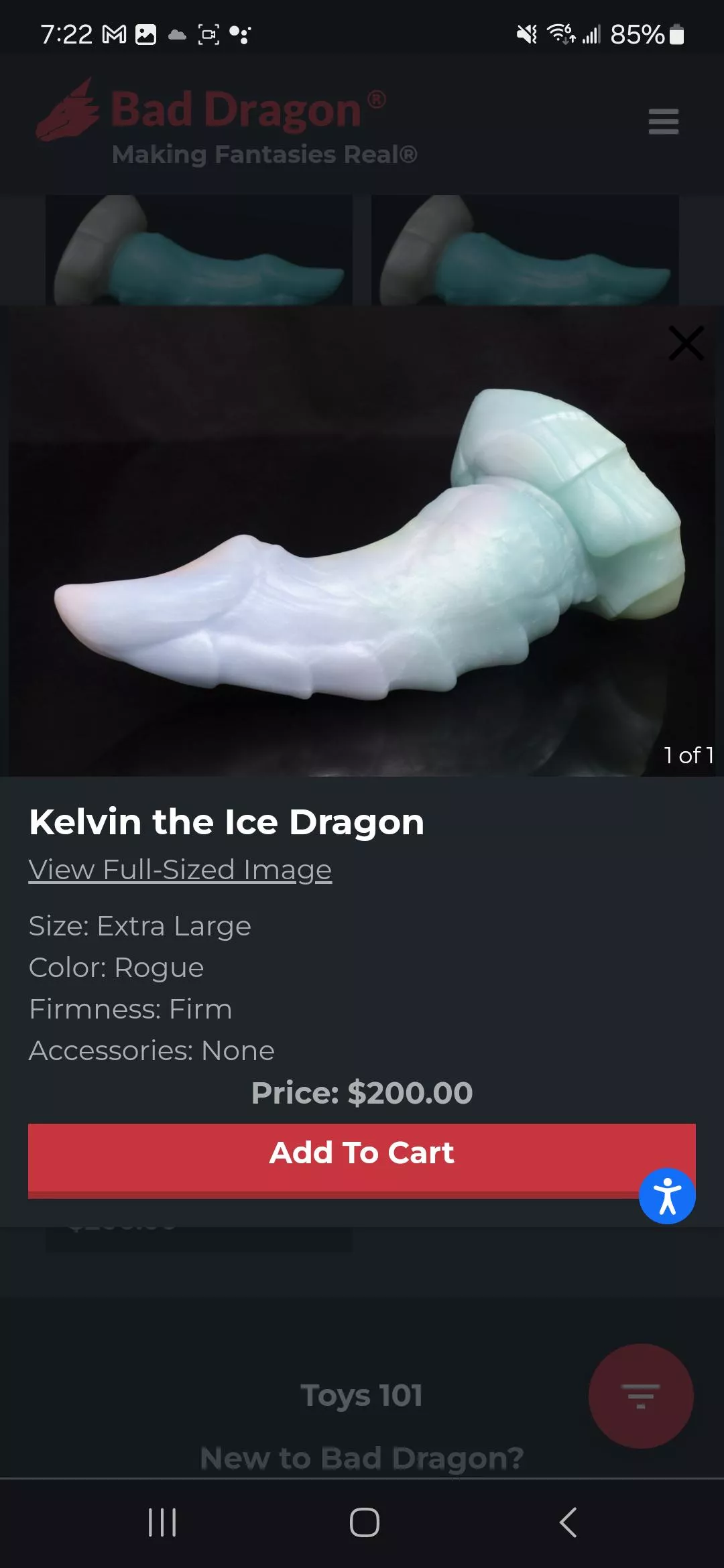Screen dimensions: 724x1568
Task: Open the View Full-Sized Image link
Action: (x=180, y=870)
